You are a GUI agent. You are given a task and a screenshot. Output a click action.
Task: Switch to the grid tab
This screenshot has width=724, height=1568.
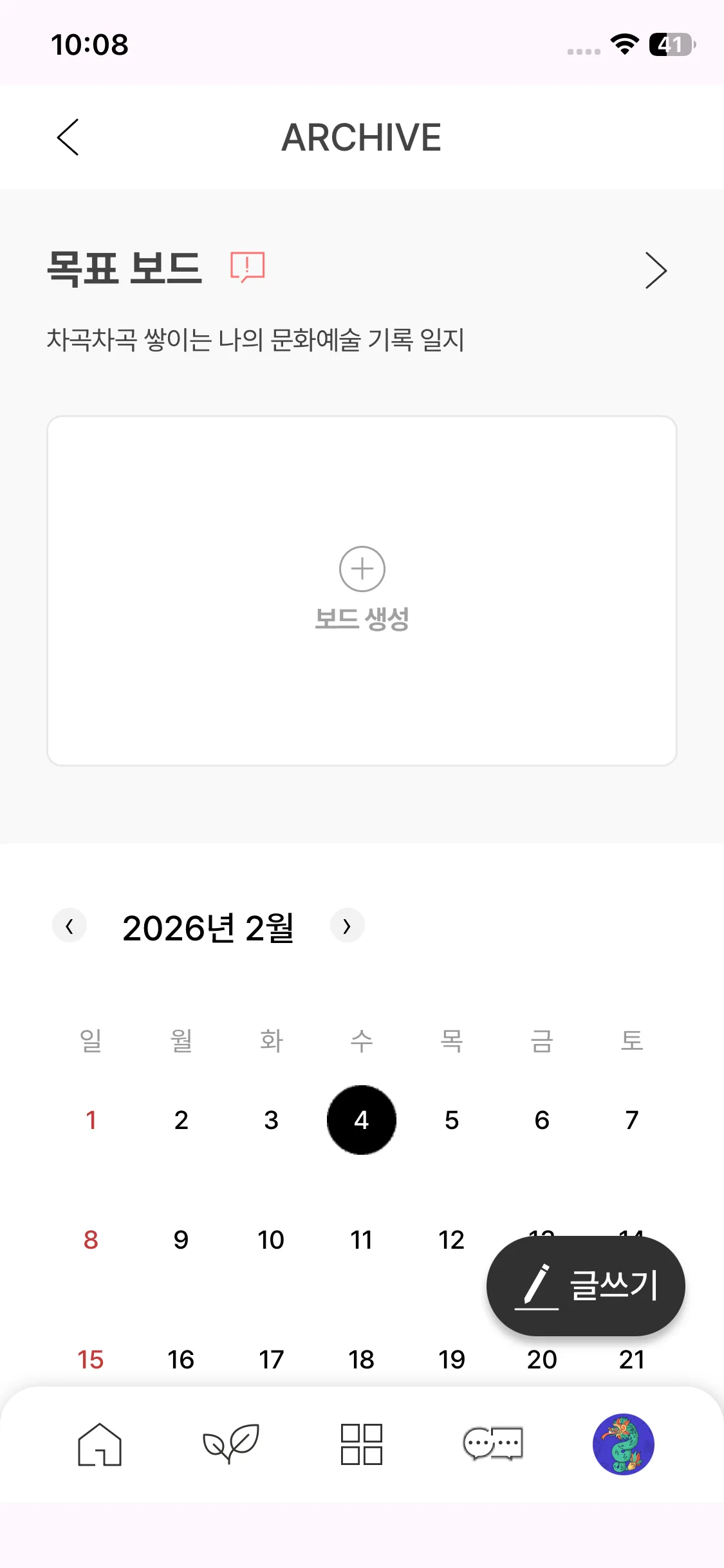pos(362,1444)
